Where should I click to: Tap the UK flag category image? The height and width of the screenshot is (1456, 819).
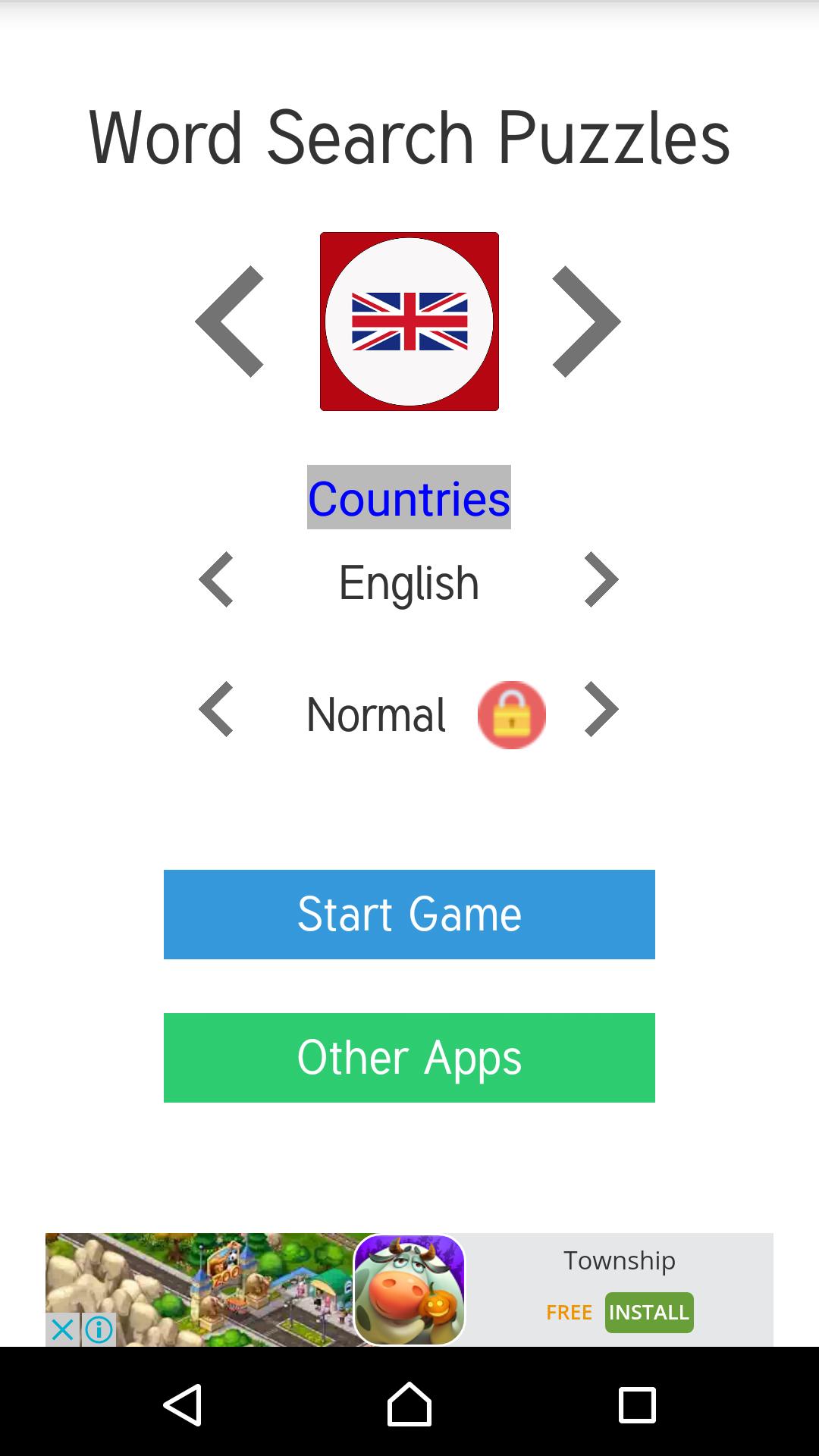409,322
